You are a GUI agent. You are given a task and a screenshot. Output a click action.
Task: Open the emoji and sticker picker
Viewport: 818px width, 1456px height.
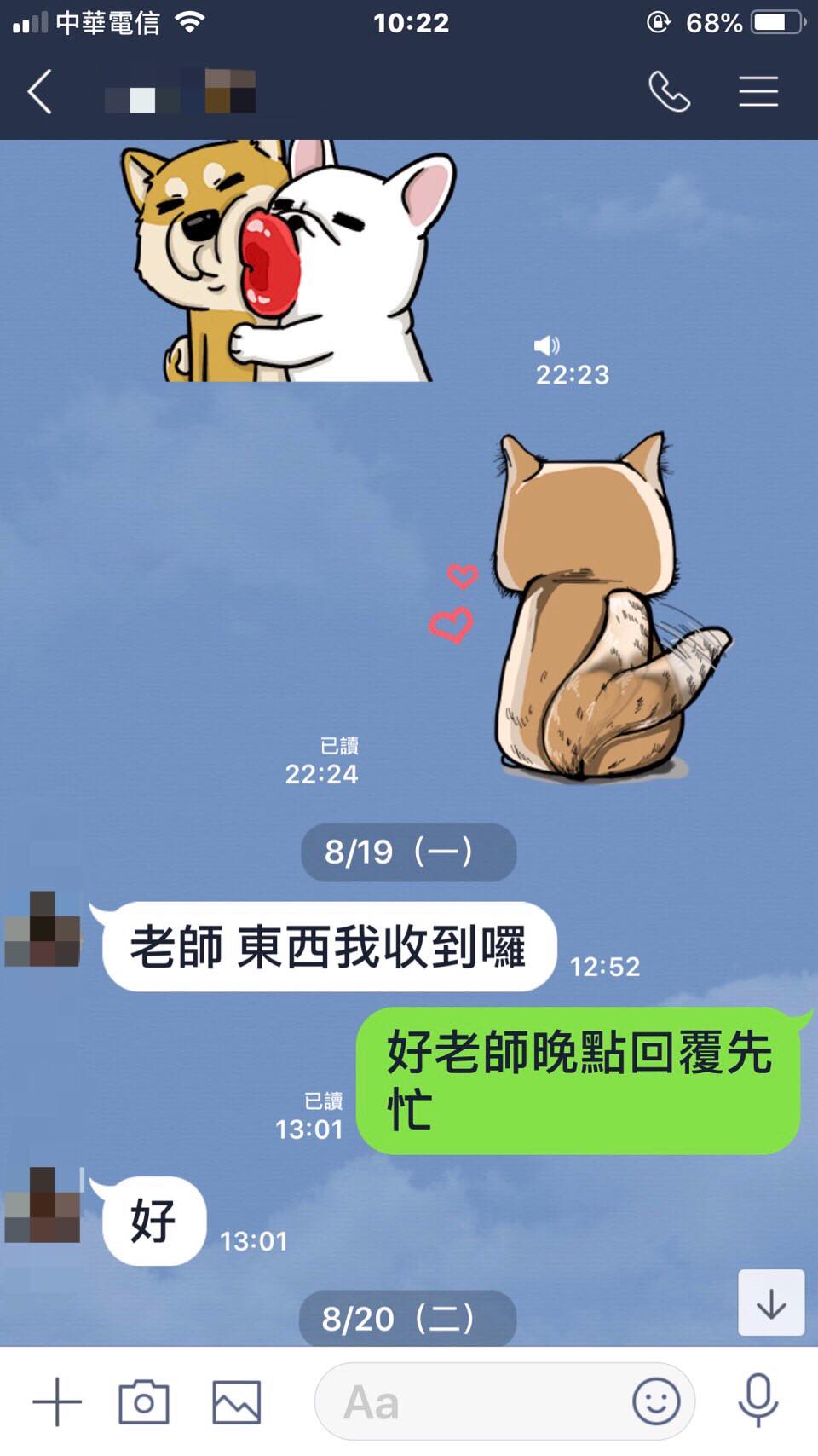tap(656, 1401)
